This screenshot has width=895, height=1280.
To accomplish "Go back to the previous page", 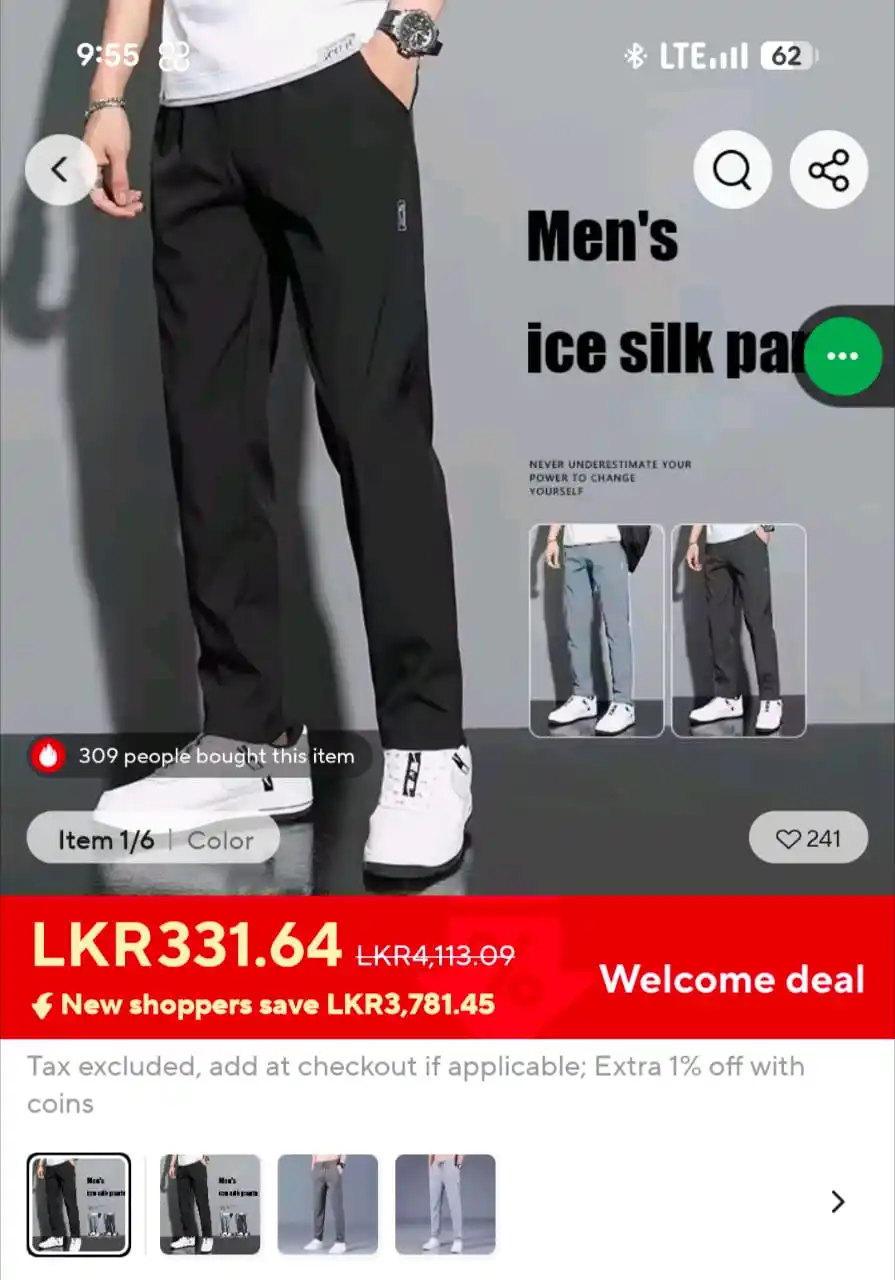I will [60, 170].
